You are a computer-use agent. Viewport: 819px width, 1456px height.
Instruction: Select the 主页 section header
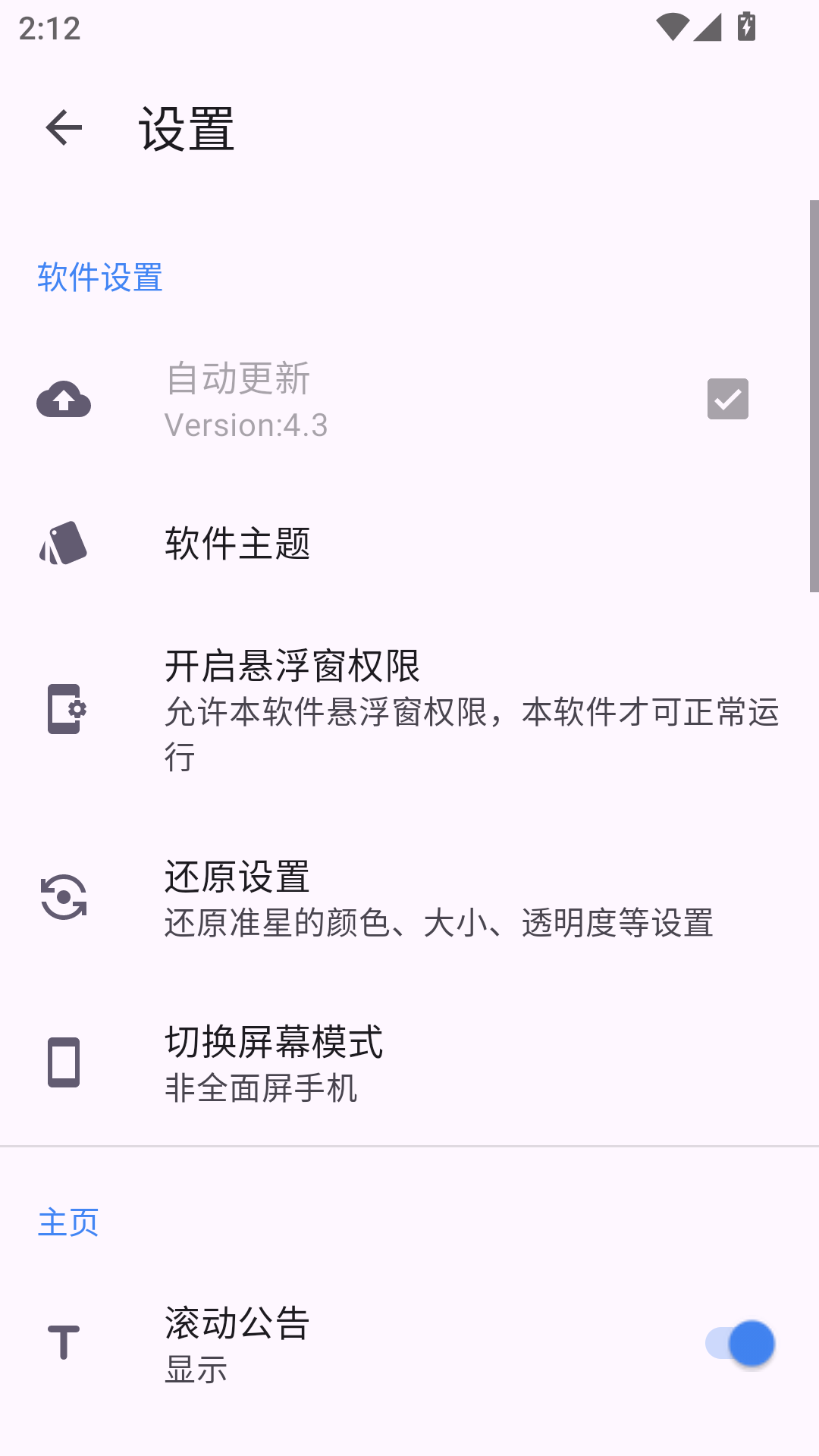click(67, 1221)
